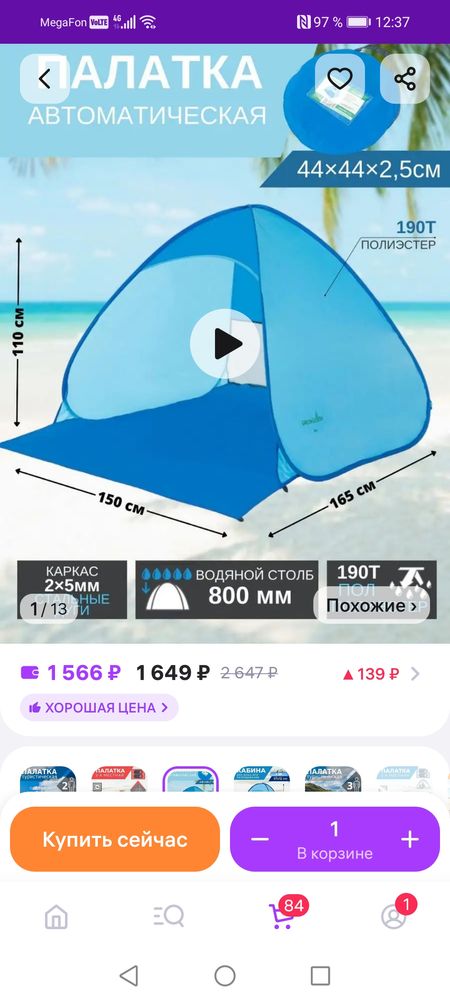This screenshot has width=450, height=1000.
Task: Open the ХОРОШАЯ ЦЕНА chip
Action: click(99, 707)
